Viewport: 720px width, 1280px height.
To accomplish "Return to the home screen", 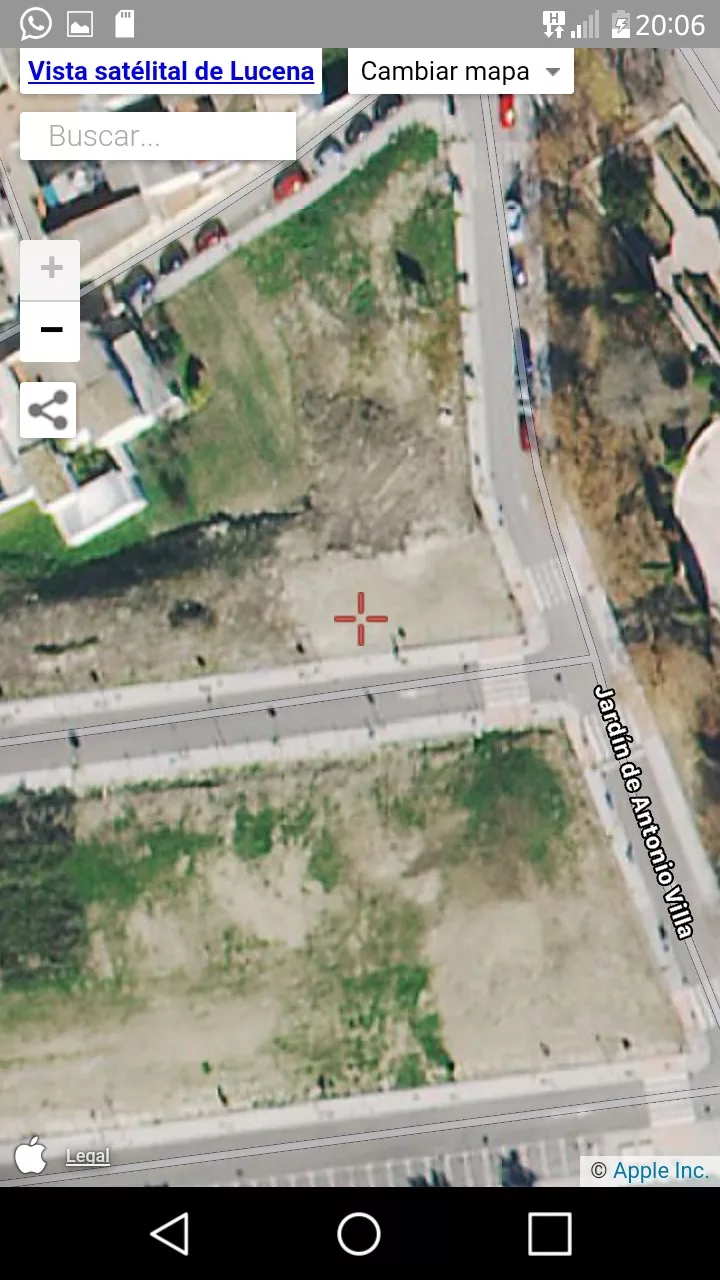I will pyautogui.click(x=359, y=1234).
